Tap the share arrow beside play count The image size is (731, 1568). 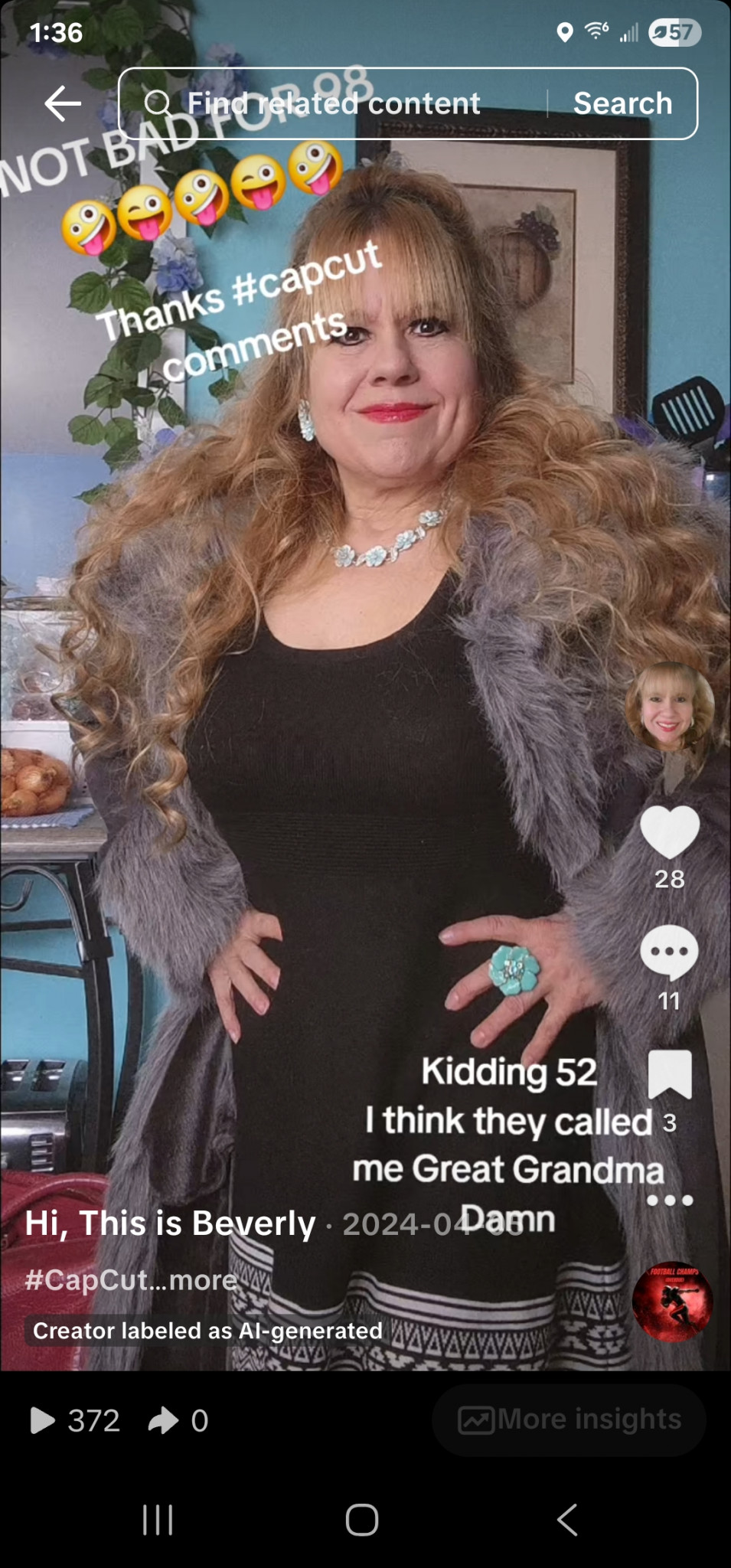163,1421
